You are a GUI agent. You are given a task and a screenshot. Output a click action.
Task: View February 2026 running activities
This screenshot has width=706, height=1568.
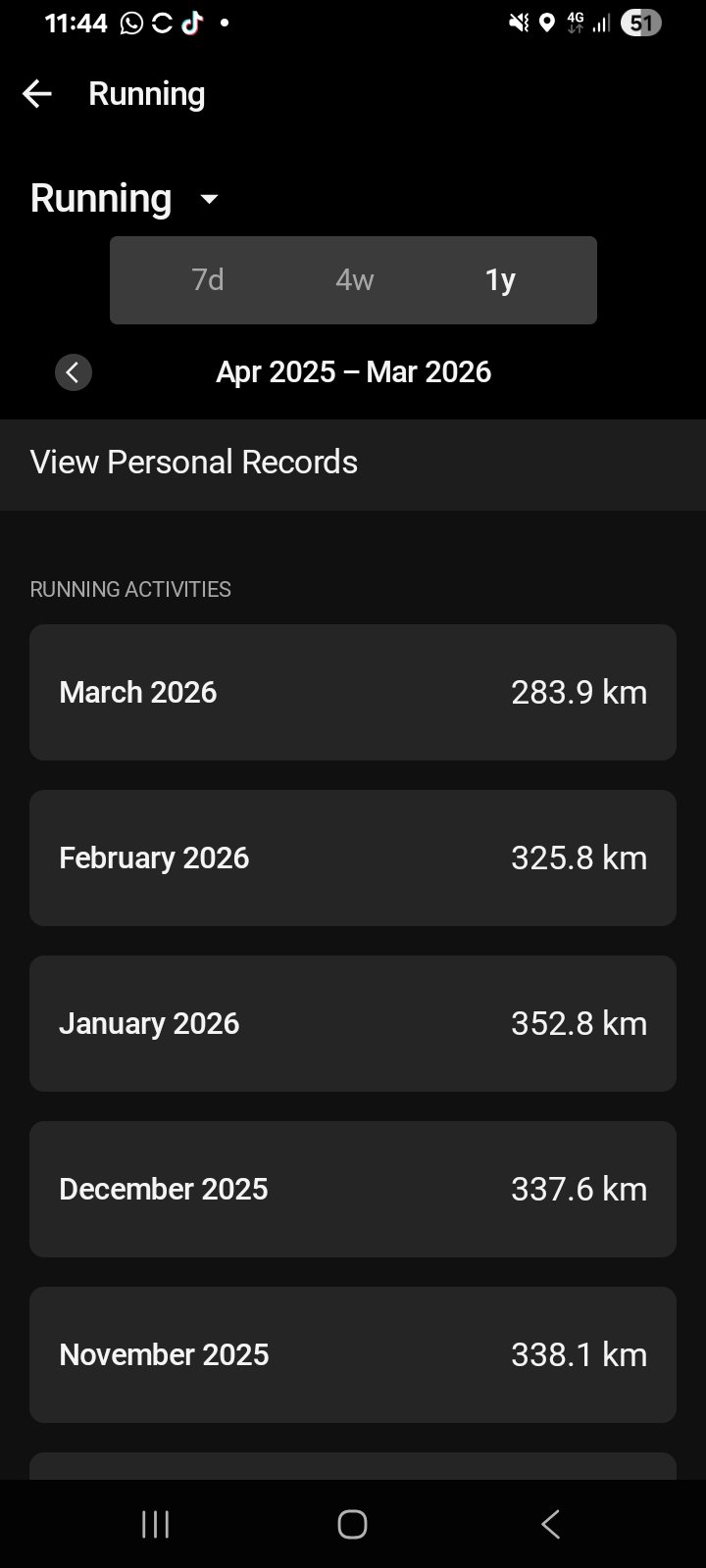pos(353,857)
